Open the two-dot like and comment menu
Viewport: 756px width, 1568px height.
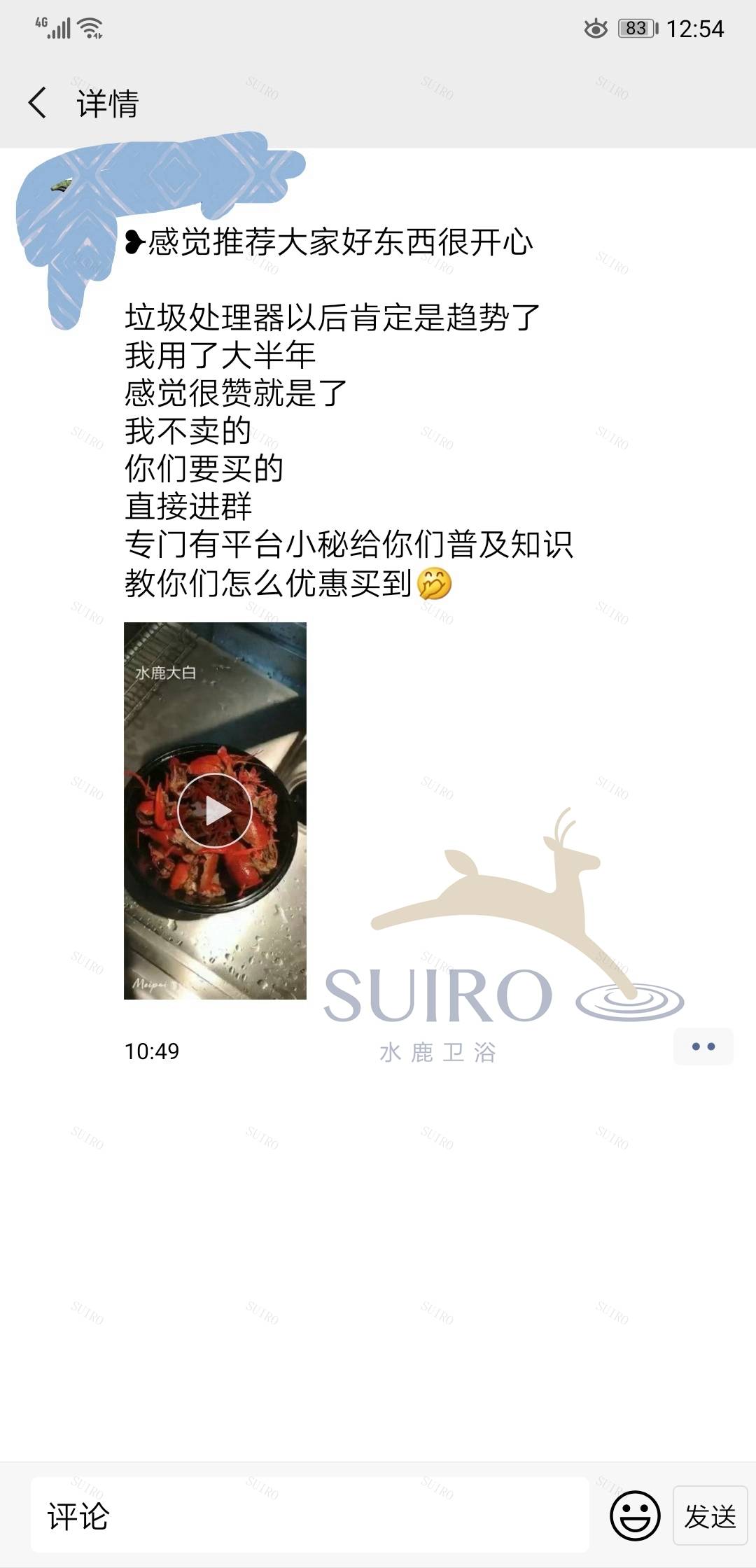click(703, 1046)
